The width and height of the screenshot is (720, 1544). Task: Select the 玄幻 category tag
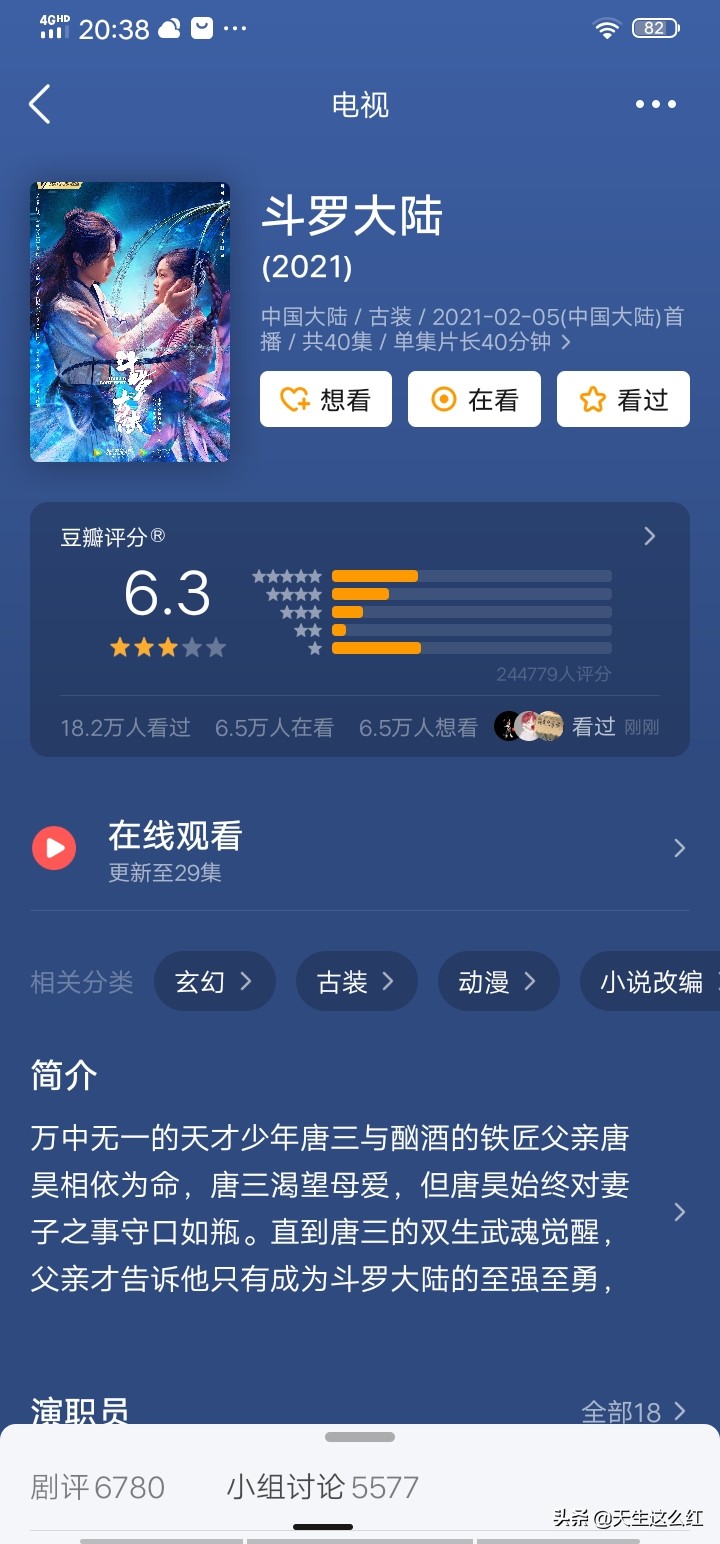pyautogui.click(x=214, y=981)
